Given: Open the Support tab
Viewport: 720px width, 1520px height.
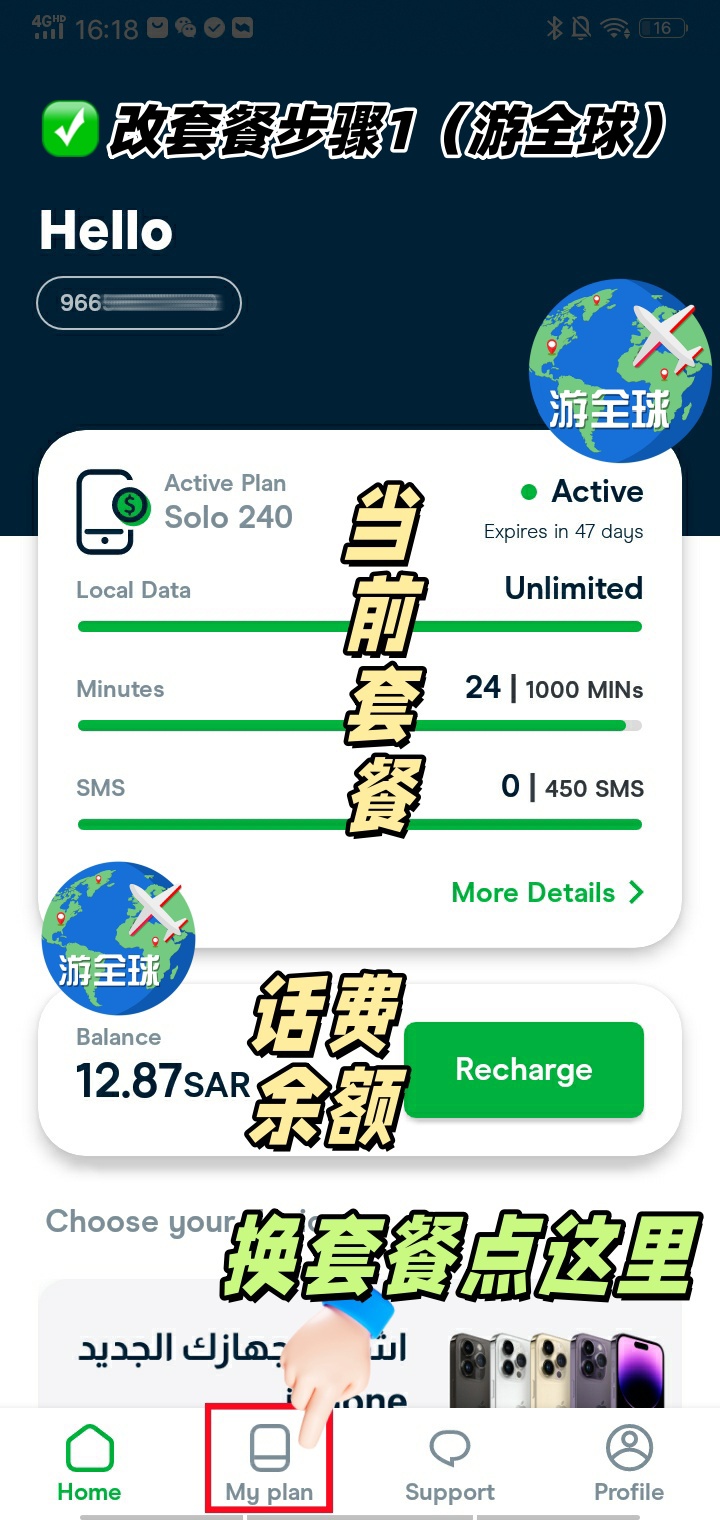Looking at the screenshot, I should pyautogui.click(x=449, y=1465).
